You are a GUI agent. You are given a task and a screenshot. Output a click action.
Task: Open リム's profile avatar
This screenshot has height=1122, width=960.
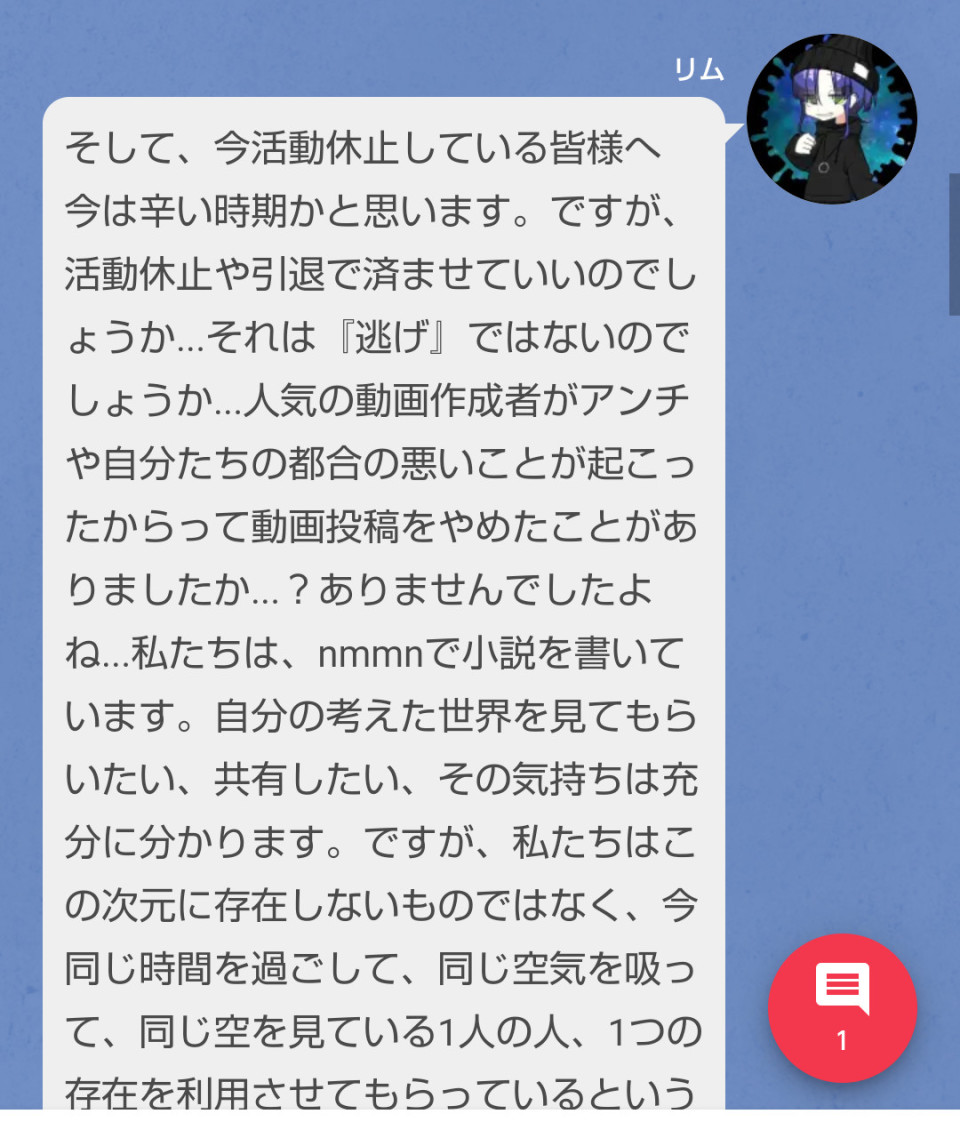[831, 118]
